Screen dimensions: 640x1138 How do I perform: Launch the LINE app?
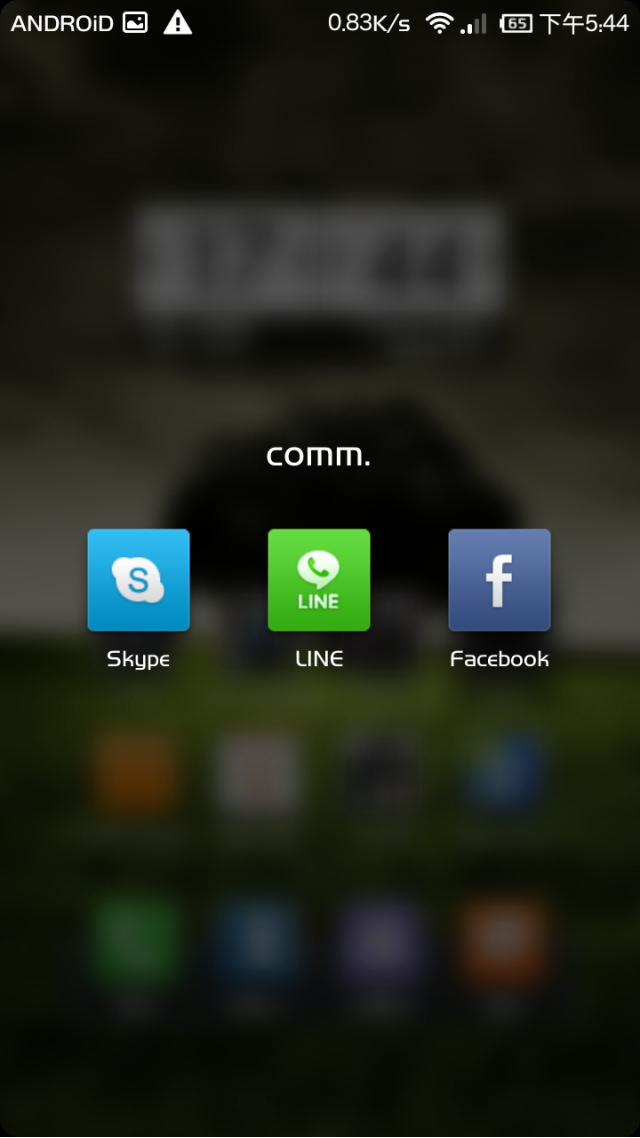tap(319, 580)
